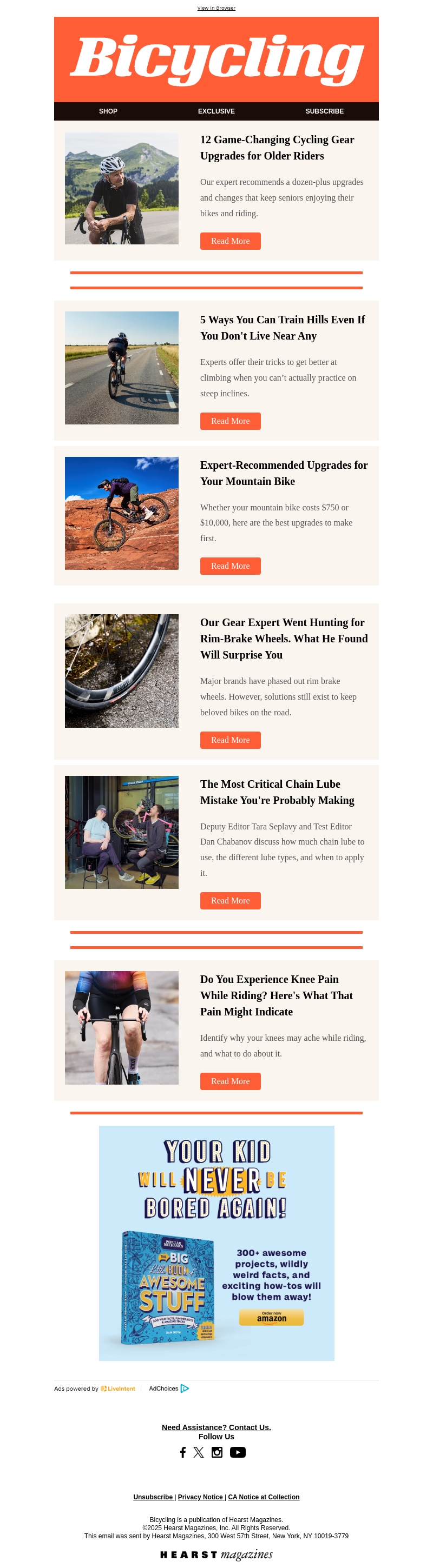Read more on knee pain while riding
433x1568 pixels.
tap(230, 1081)
